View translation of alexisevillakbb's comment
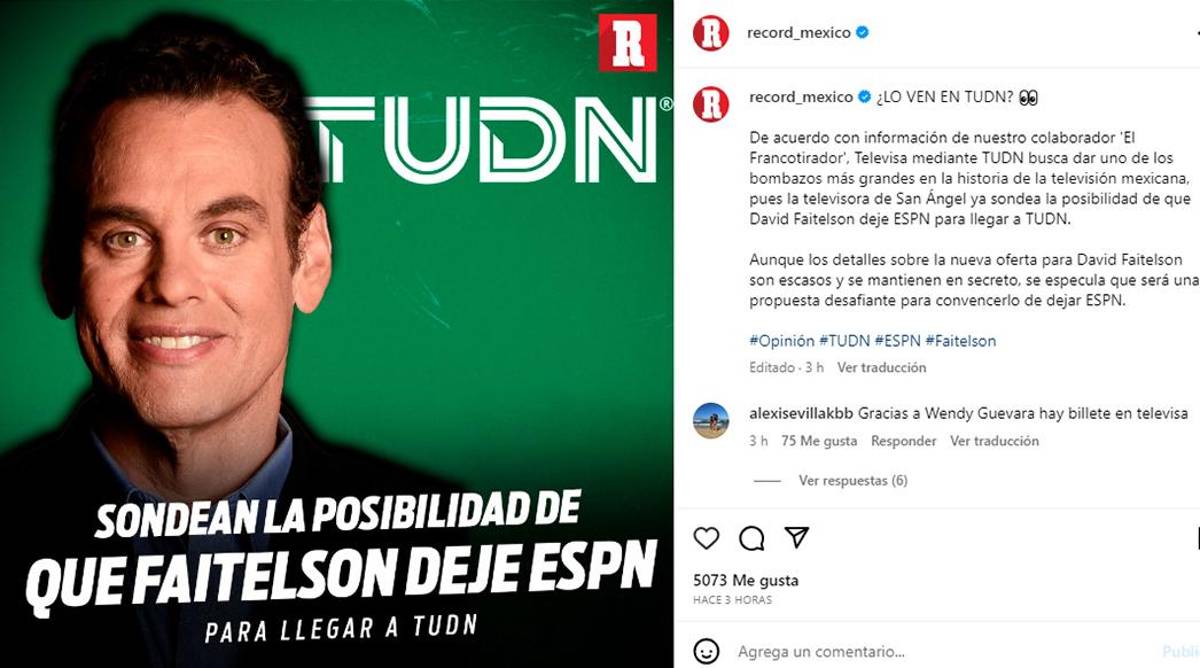 click(x=994, y=441)
